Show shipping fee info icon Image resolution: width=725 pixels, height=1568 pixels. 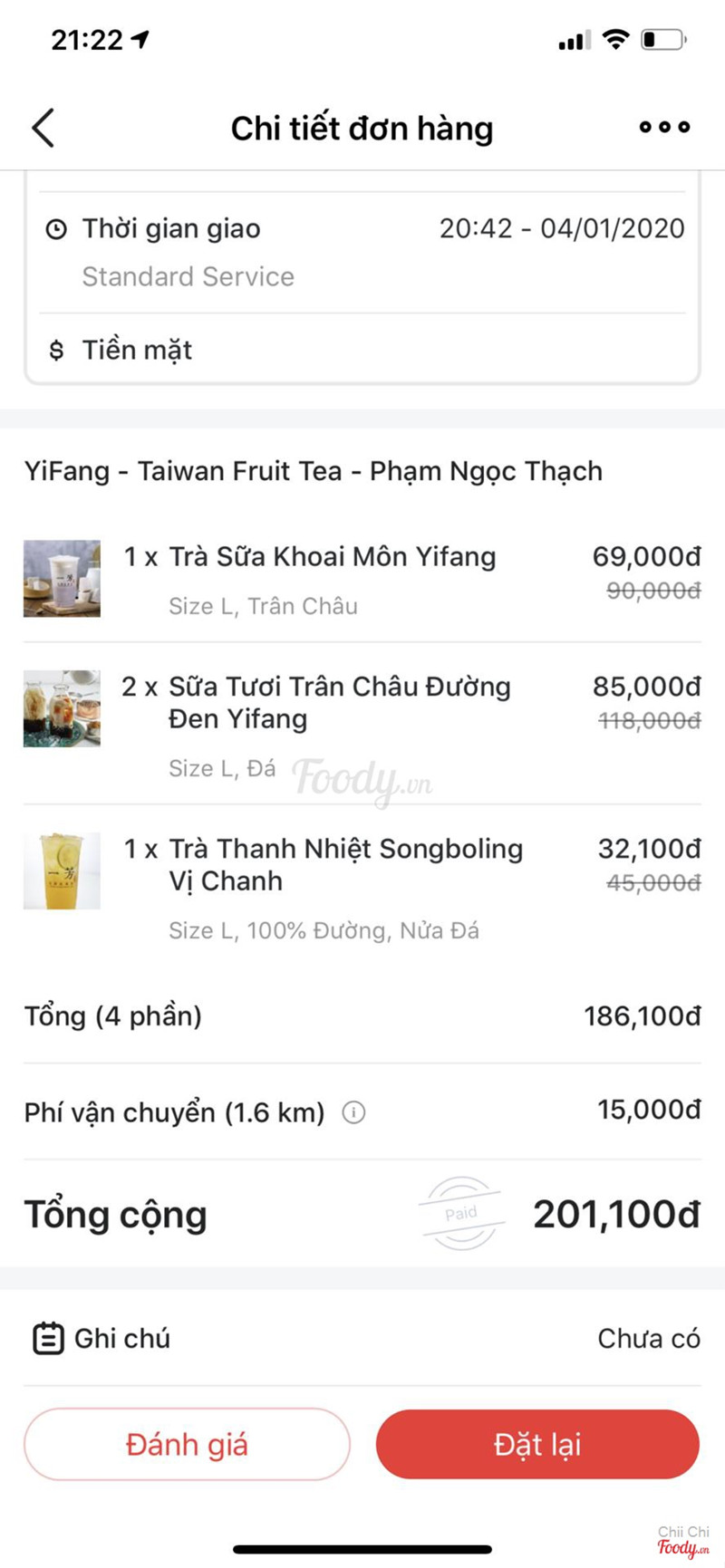[353, 1112]
